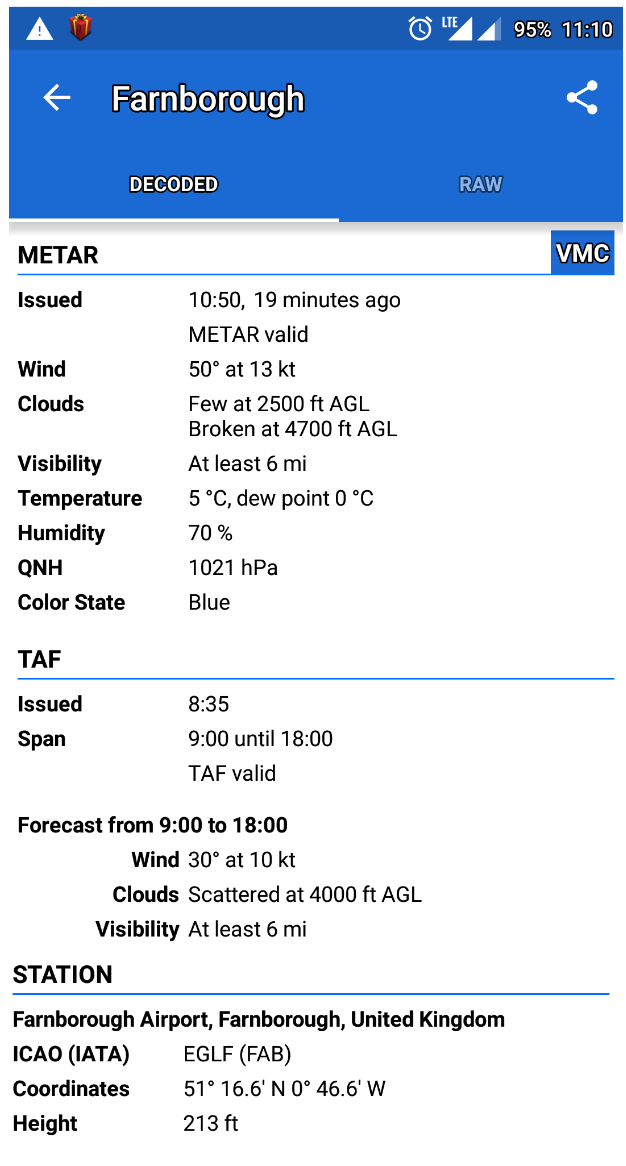Switch to the RAW tab
The height and width of the screenshot is (1166, 626).
coord(480,185)
